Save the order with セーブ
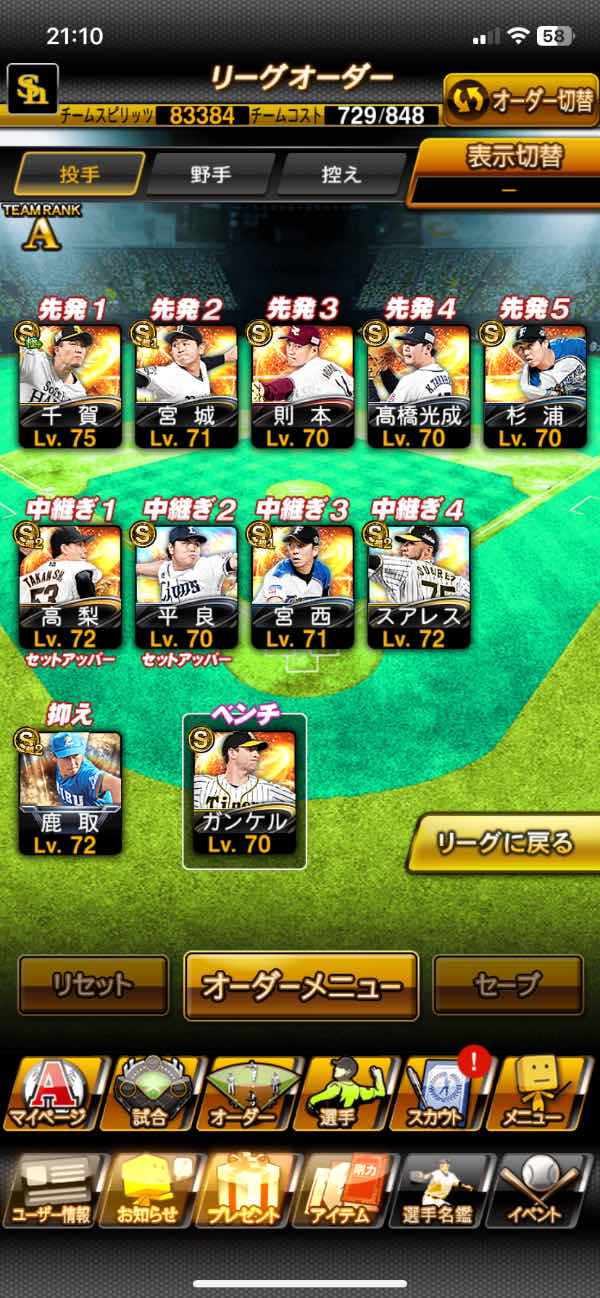This screenshot has width=600, height=1298. pos(508,985)
